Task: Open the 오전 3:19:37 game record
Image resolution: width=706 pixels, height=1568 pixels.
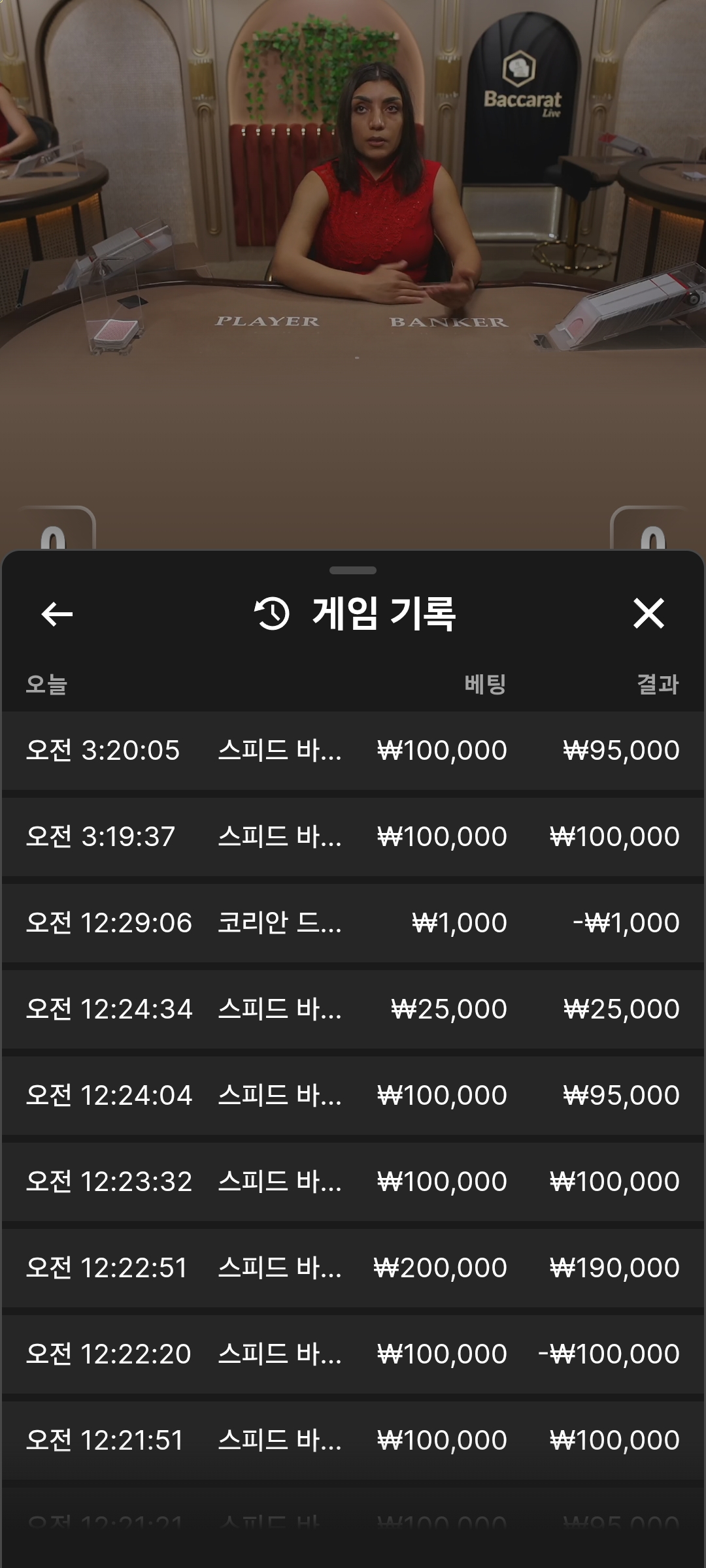Action: coord(353,836)
